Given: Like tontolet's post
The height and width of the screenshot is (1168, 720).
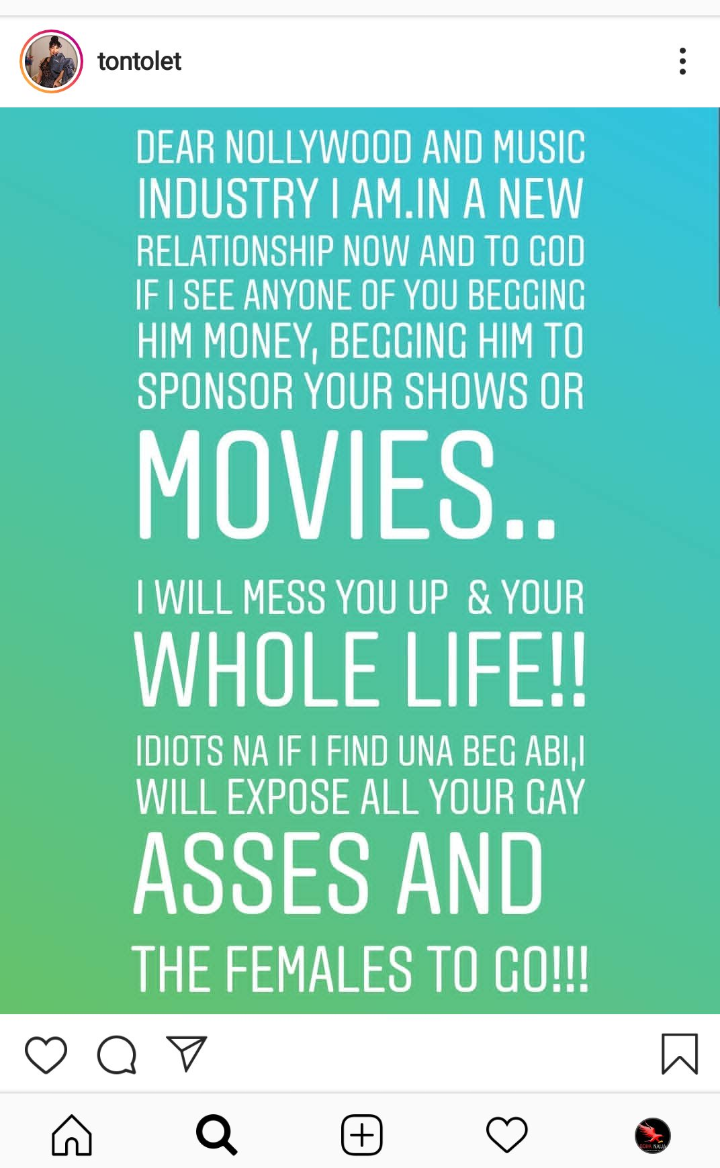Looking at the screenshot, I should [x=46, y=1054].
